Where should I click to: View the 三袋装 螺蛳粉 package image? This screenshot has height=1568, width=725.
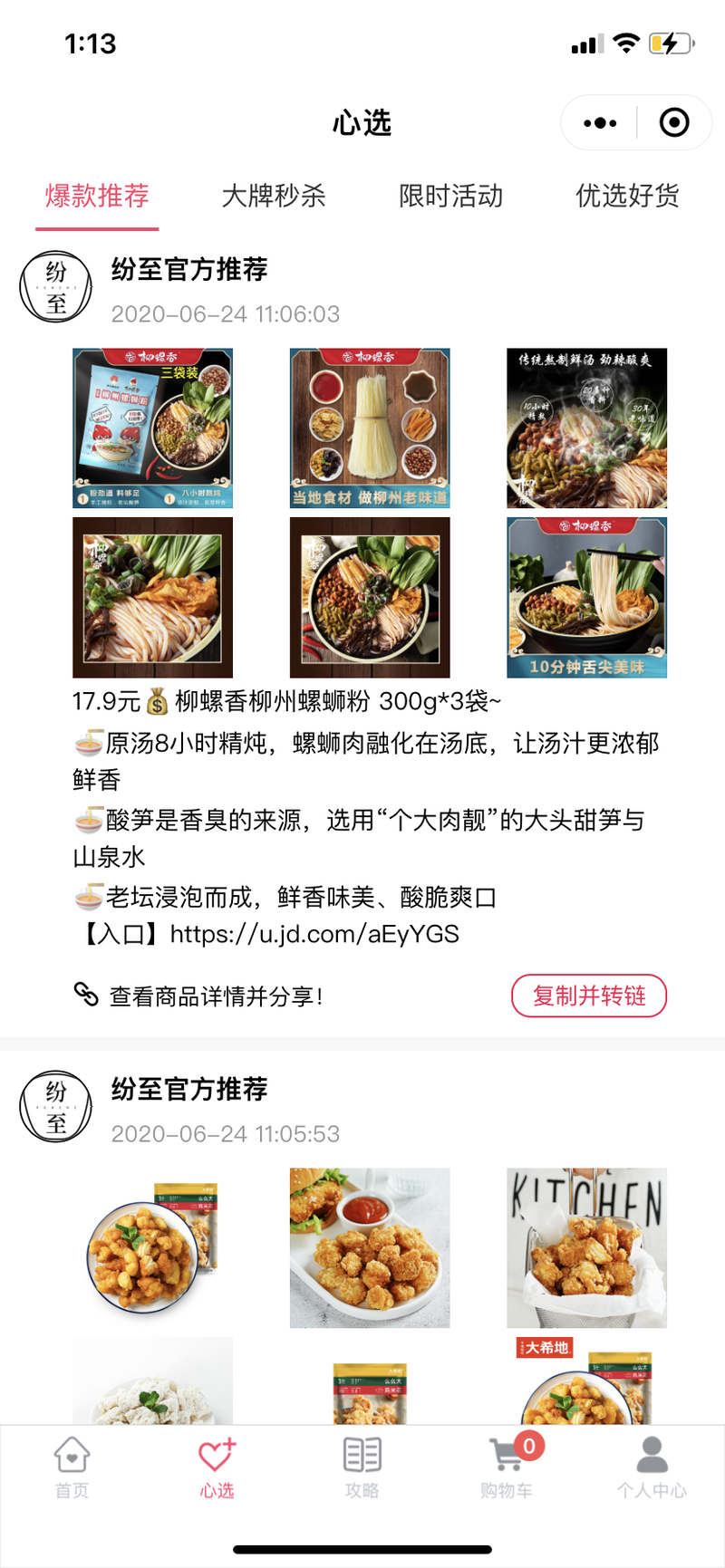click(152, 428)
